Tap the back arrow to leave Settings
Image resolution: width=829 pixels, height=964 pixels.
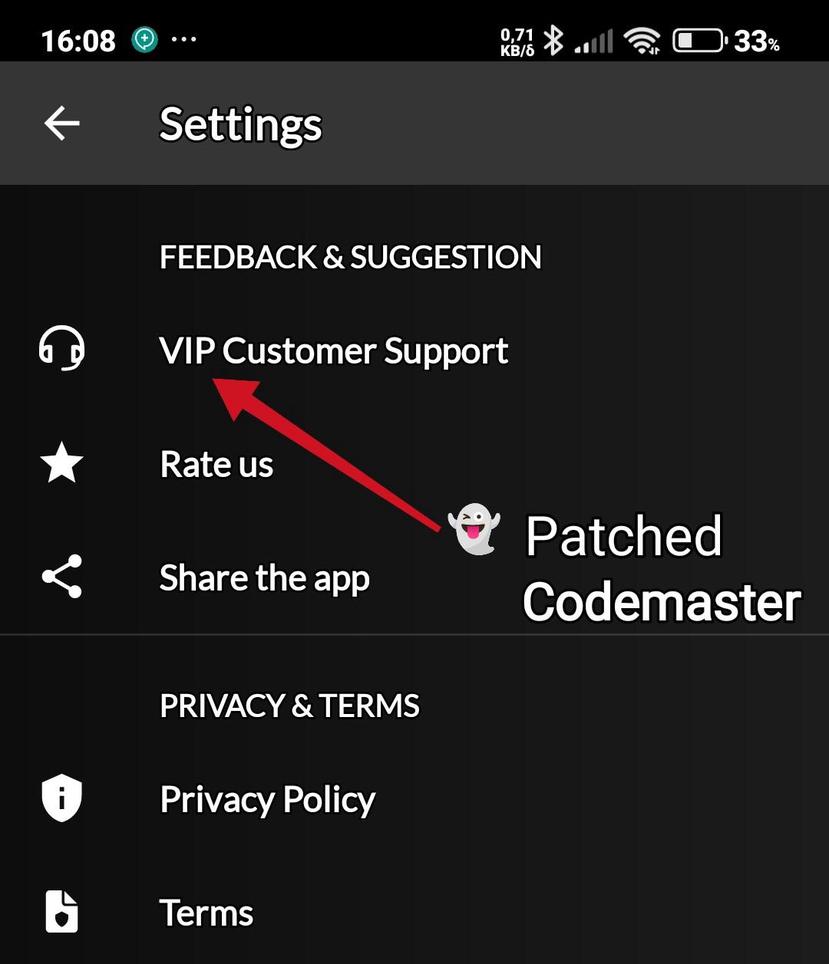[x=61, y=123]
